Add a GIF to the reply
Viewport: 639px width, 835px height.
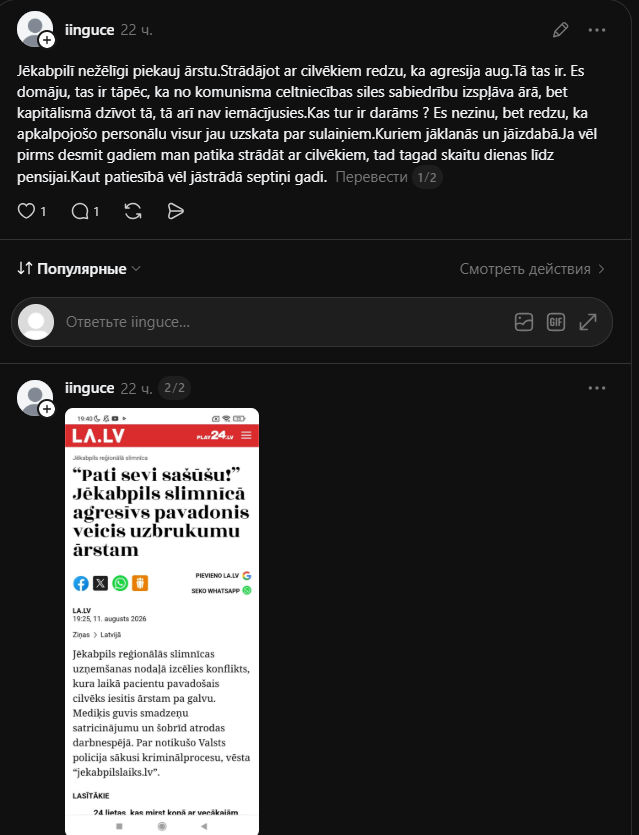click(556, 322)
